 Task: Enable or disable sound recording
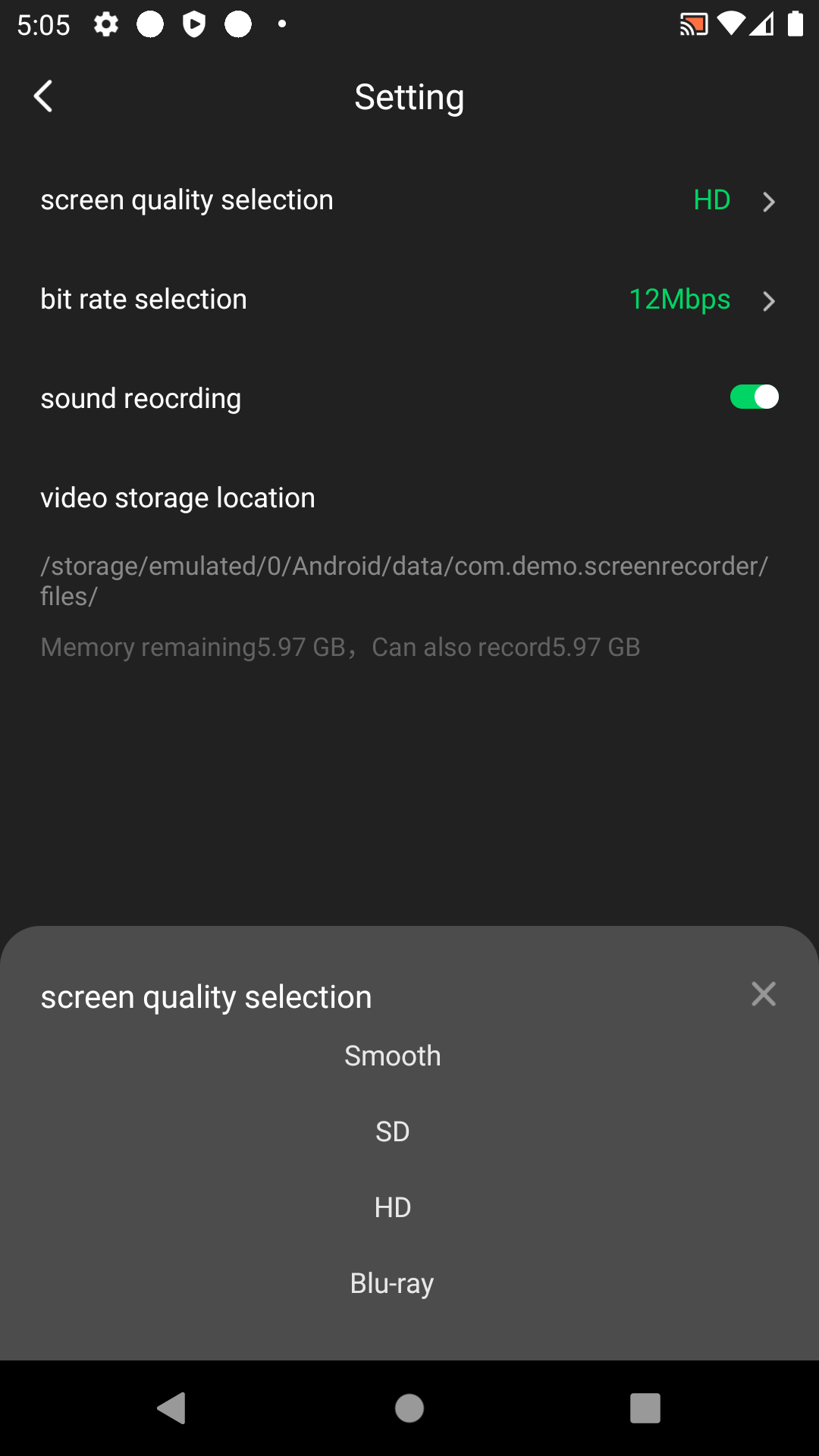point(753,396)
